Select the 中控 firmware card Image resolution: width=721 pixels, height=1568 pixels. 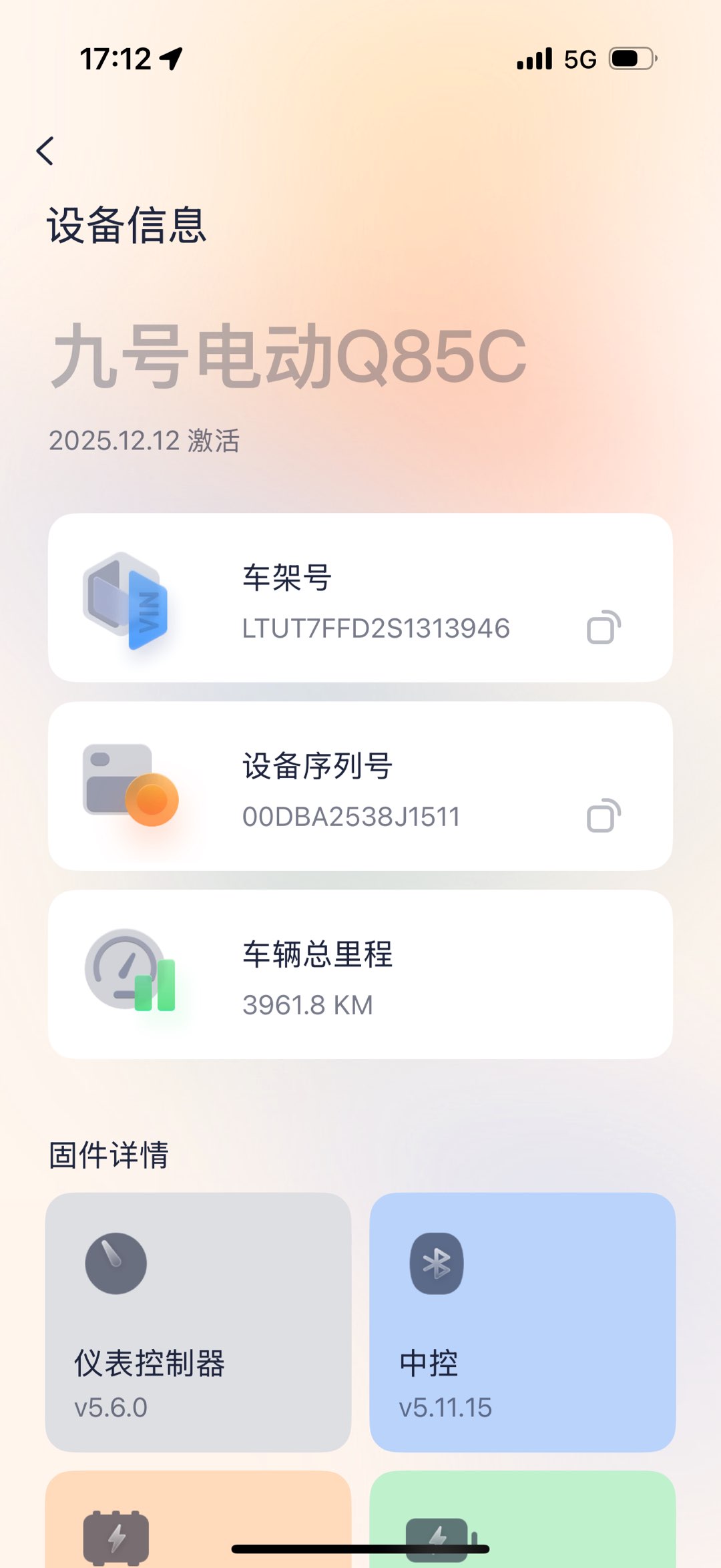click(522, 1322)
